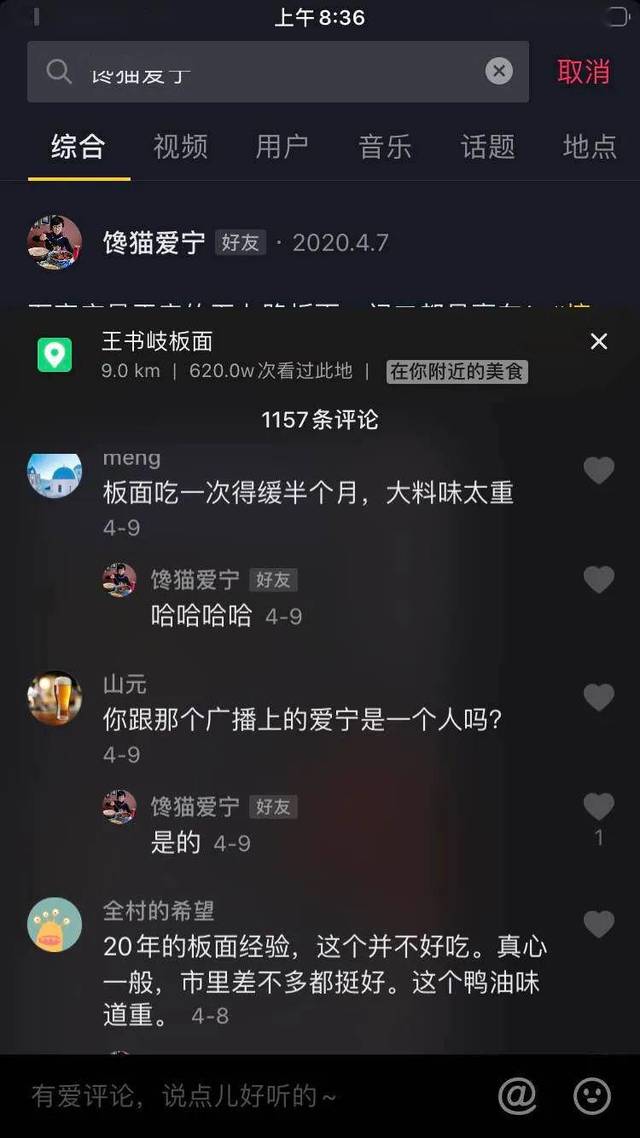Viewport: 640px width, 1138px height.
Task: Switch to the 用户 tab
Action: tap(282, 147)
